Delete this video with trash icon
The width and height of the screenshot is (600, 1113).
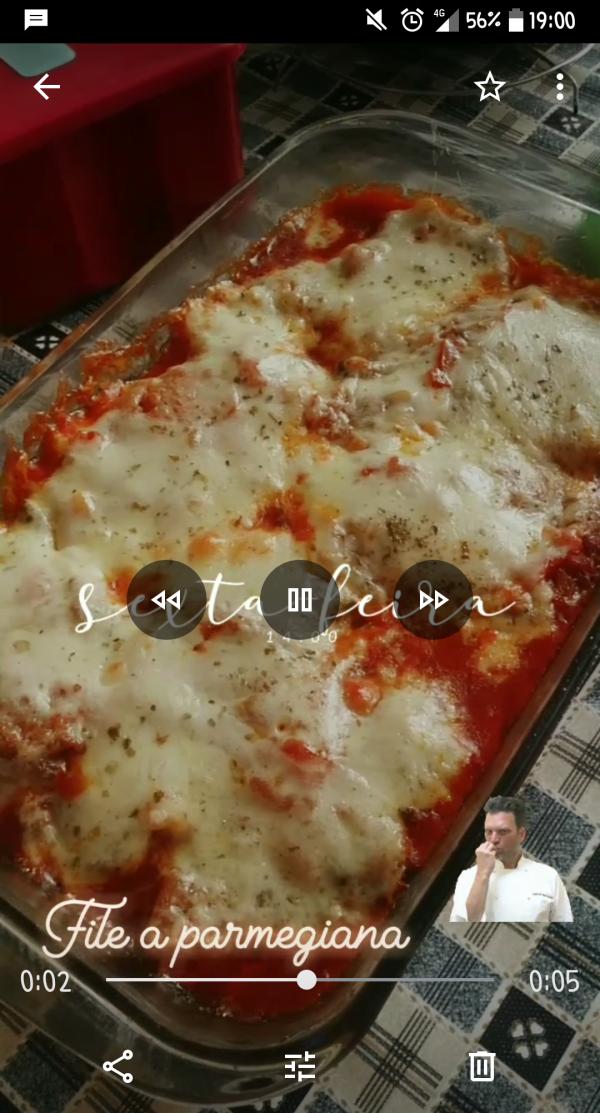point(482,1066)
